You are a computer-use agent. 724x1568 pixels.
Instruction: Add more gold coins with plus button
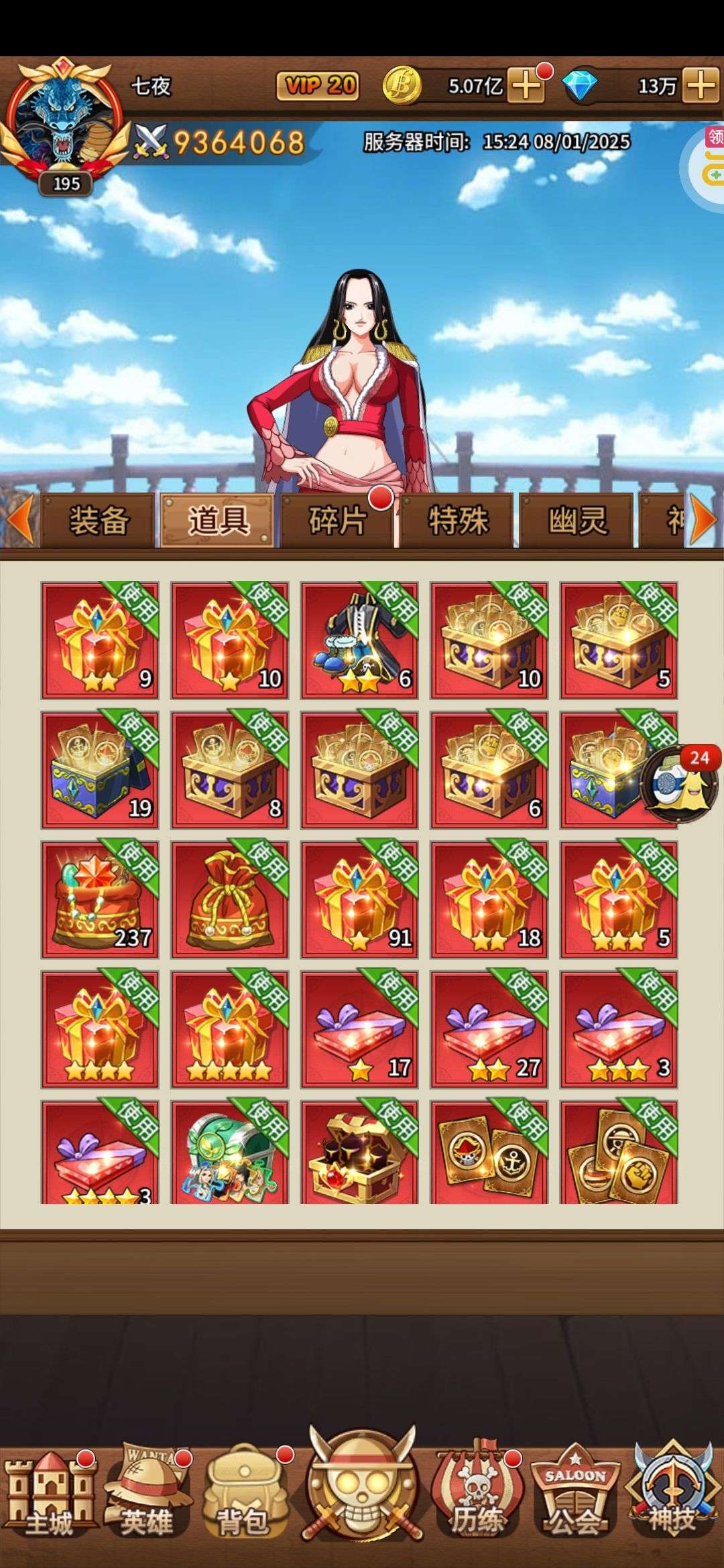pyautogui.click(x=526, y=85)
